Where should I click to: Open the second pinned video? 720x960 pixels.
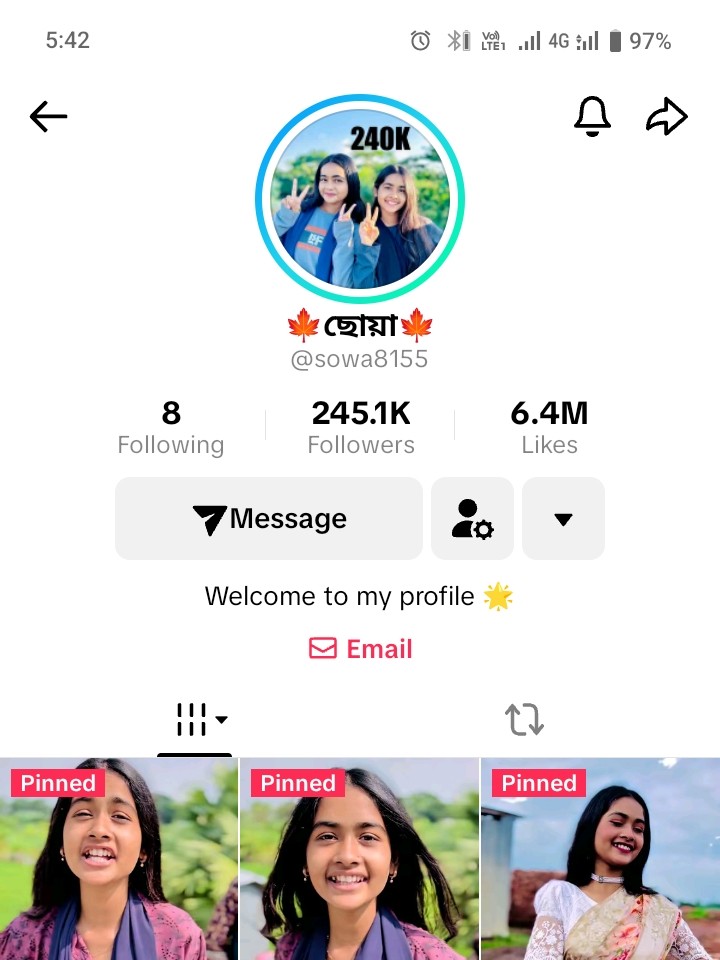tap(360, 860)
